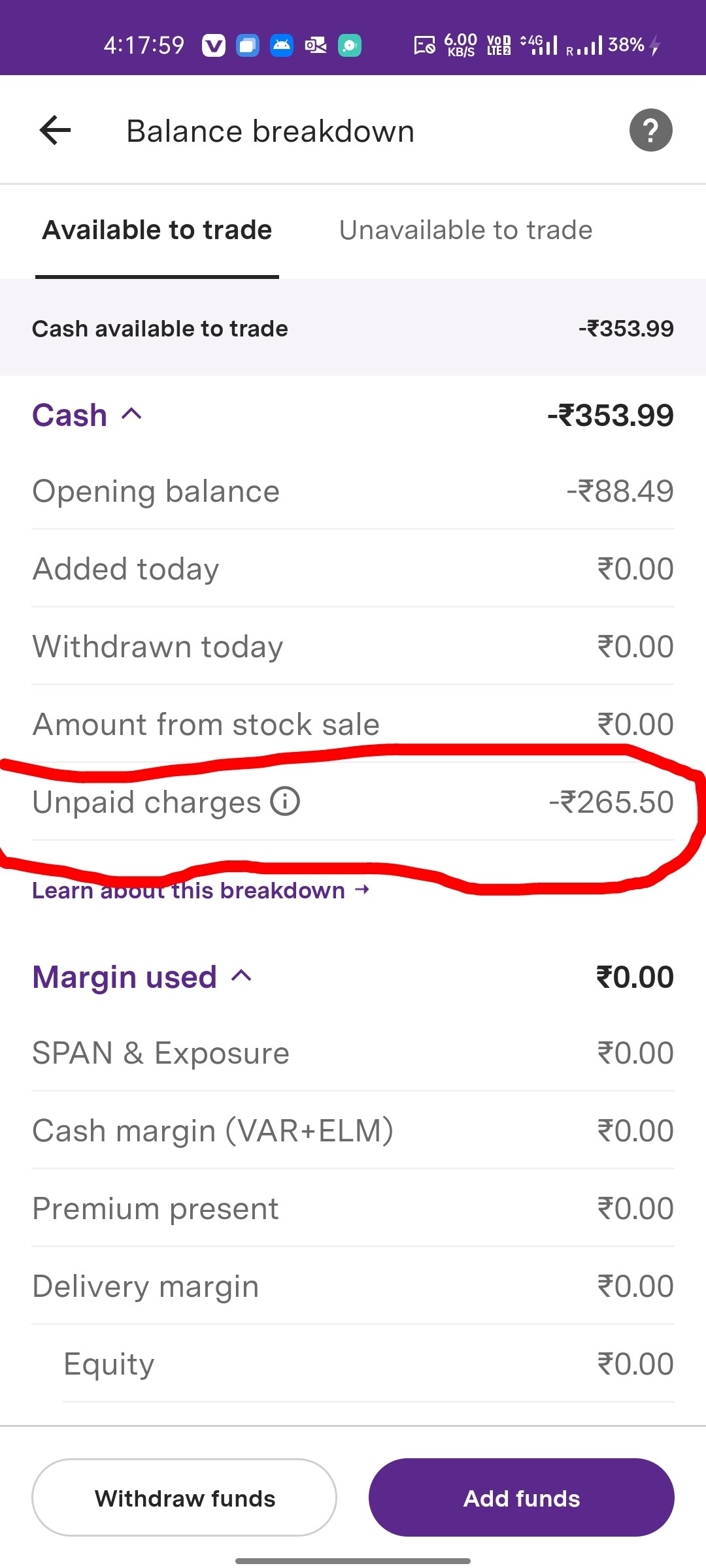Open the help question mark icon
This screenshot has height=1568, width=706.
pyautogui.click(x=650, y=130)
